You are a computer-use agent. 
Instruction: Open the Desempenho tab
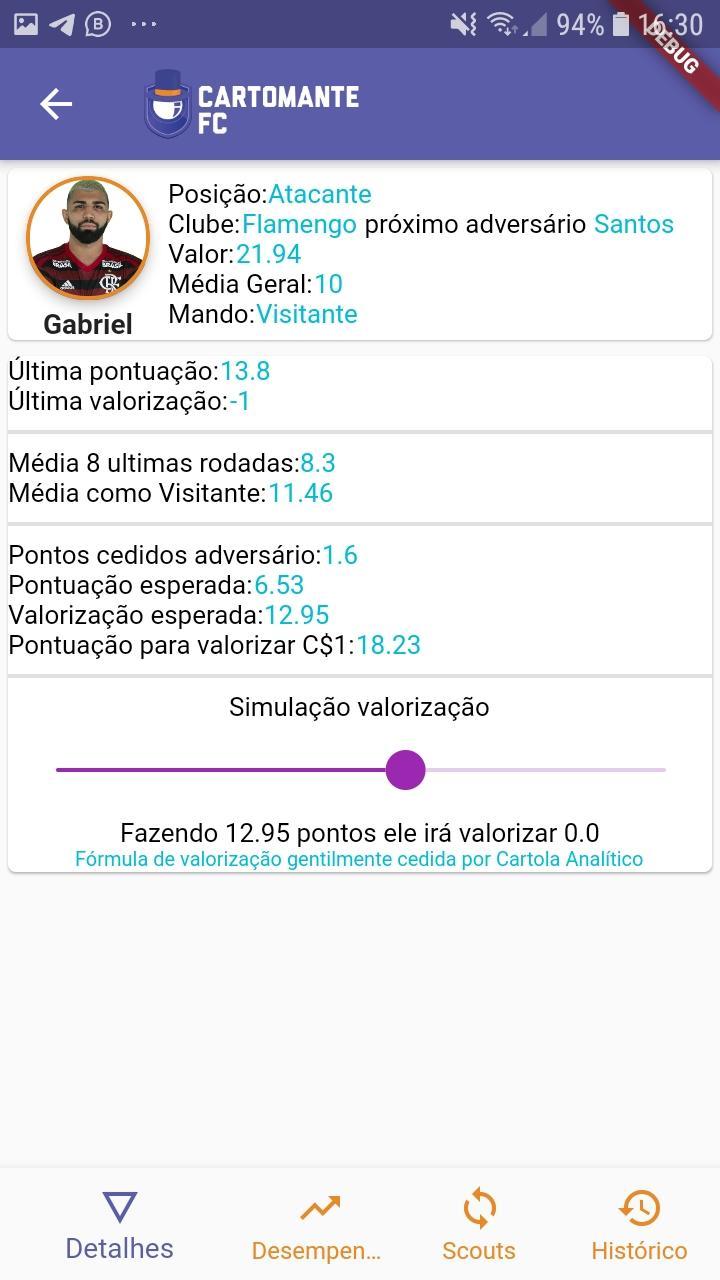(316, 1228)
